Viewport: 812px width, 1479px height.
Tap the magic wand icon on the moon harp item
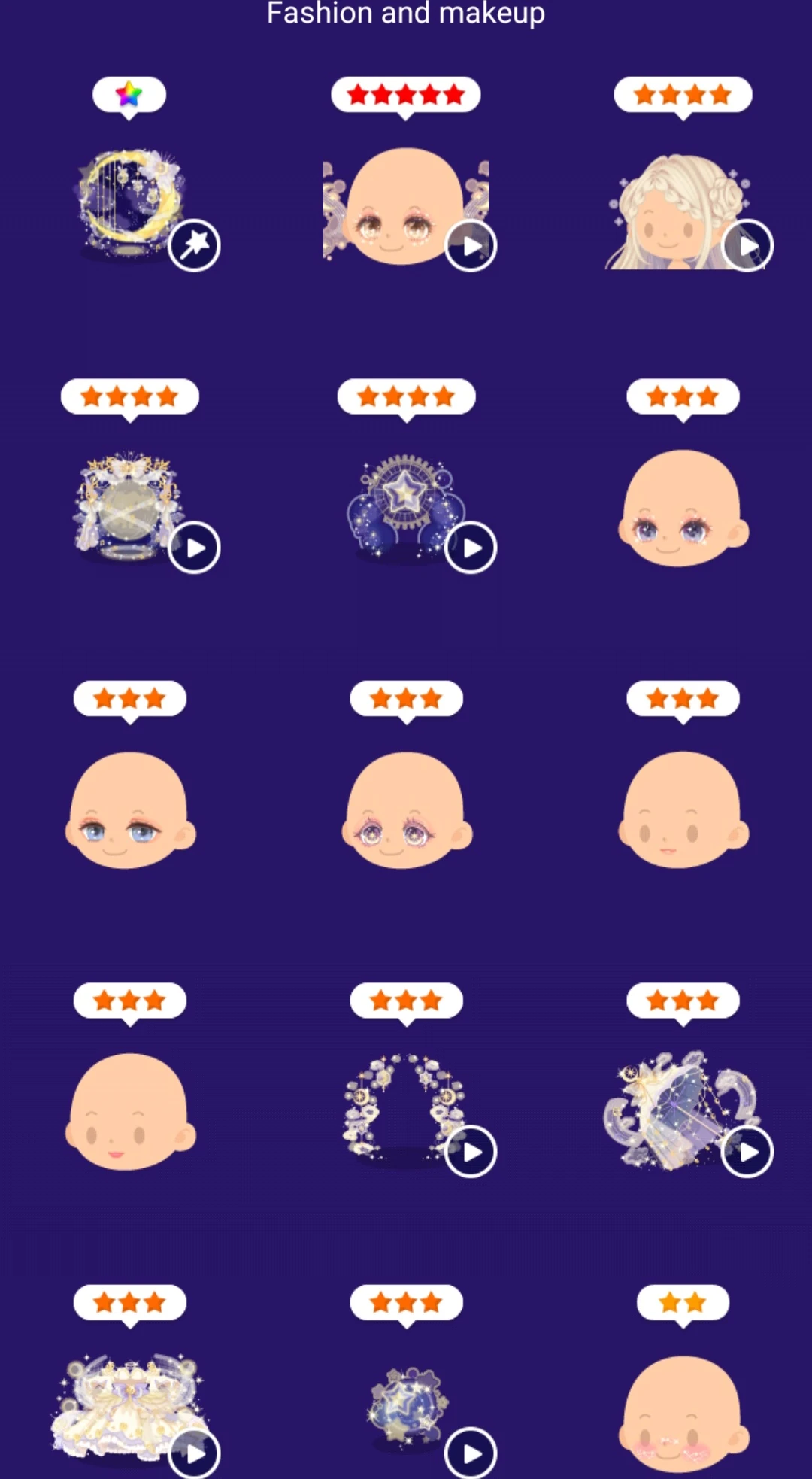tap(194, 244)
